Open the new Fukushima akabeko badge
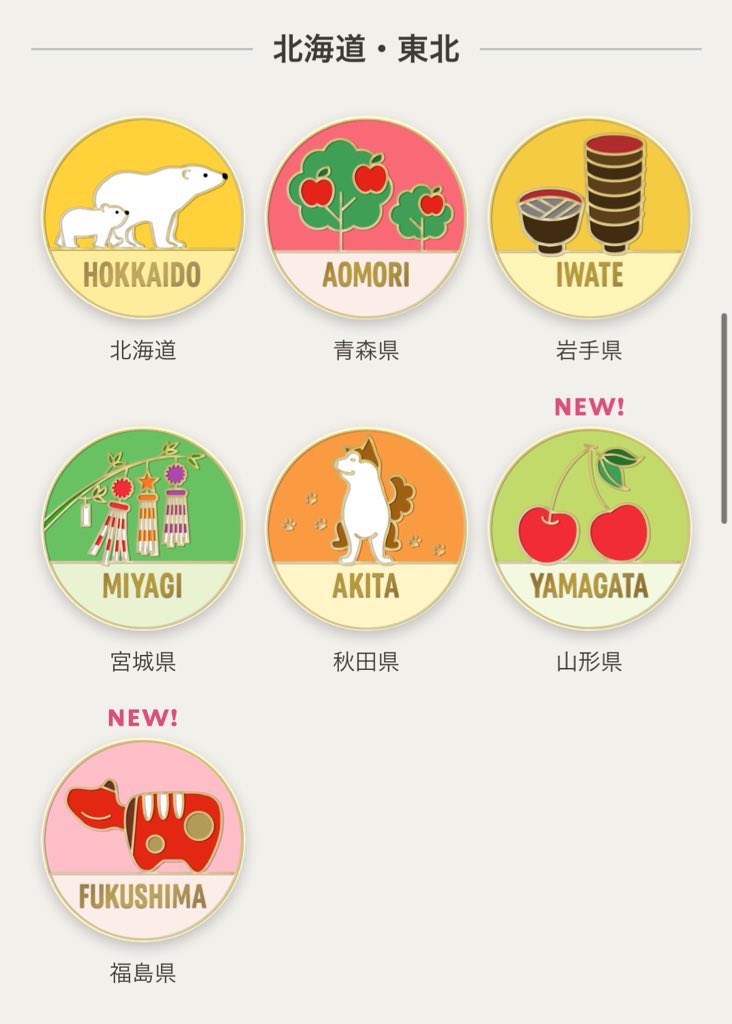The width and height of the screenshot is (732, 1024). pos(143,839)
